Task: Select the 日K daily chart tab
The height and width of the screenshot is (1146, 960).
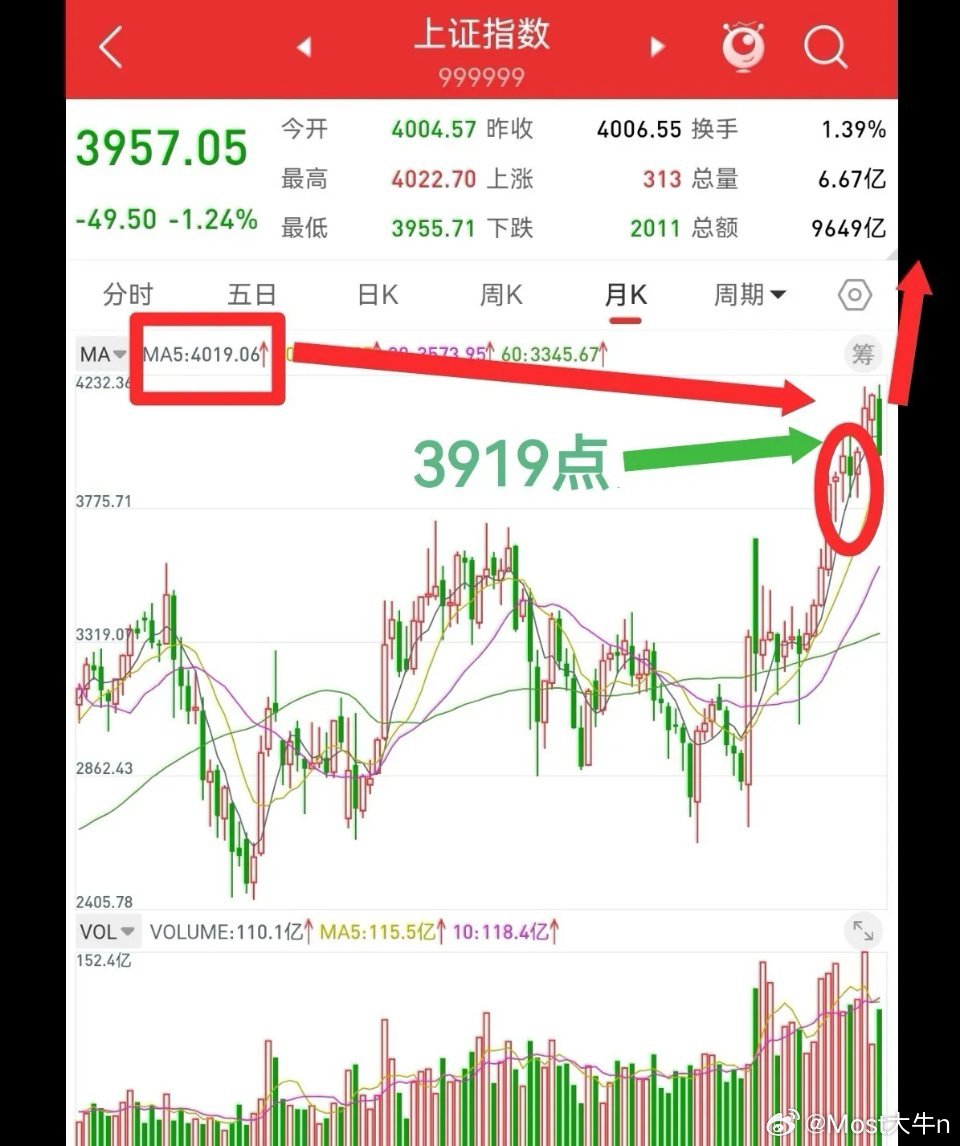Action: 376,295
